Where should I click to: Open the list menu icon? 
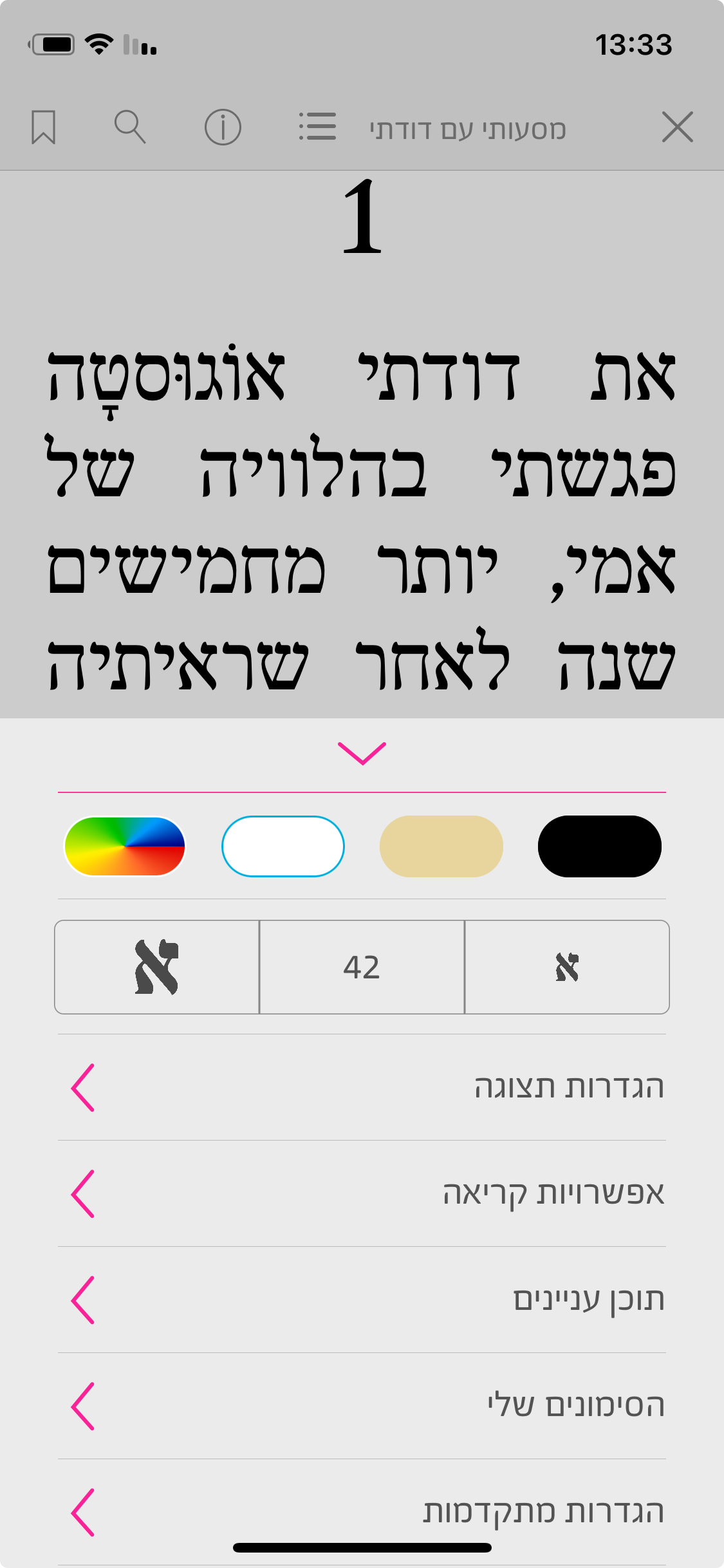[x=317, y=127]
